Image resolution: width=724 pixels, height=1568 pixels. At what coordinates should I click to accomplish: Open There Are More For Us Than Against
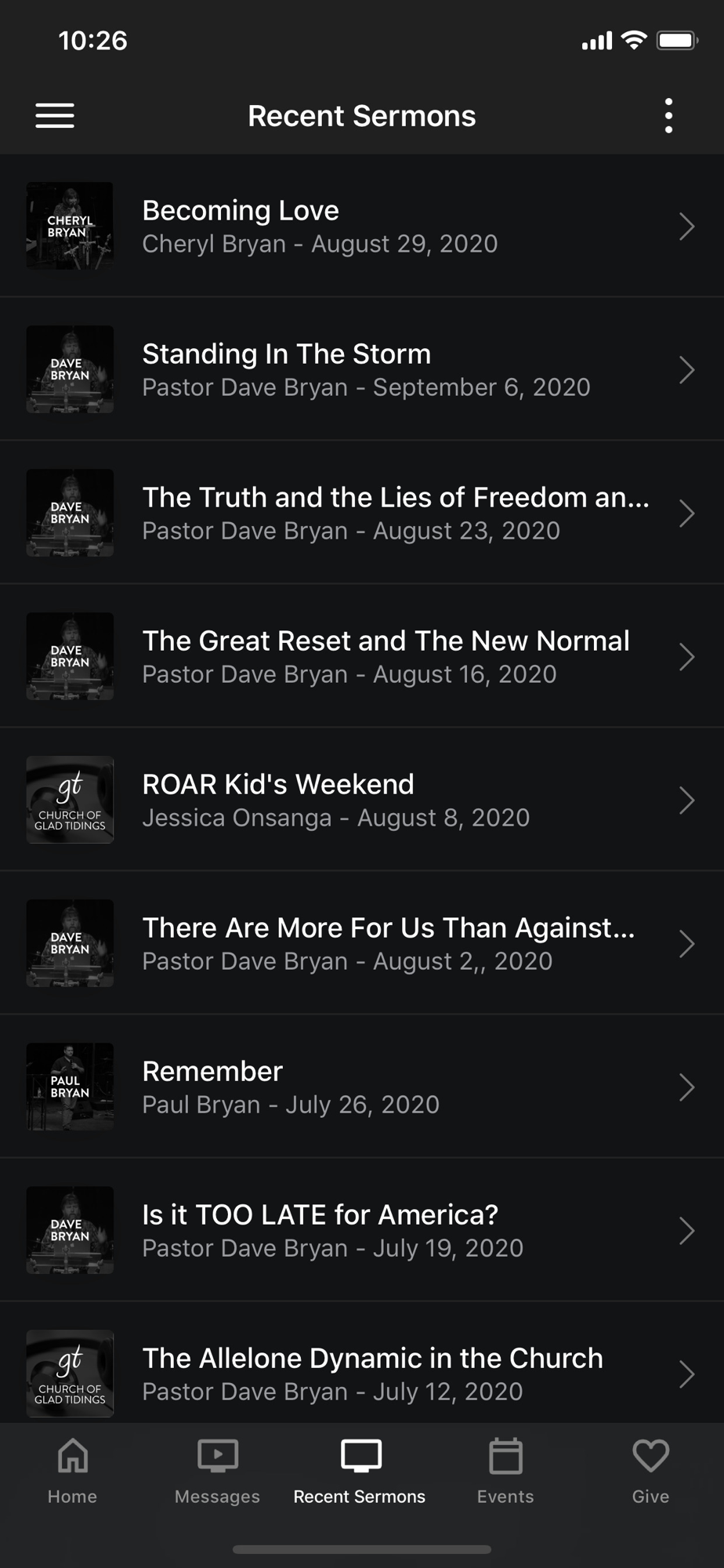tap(362, 944)
